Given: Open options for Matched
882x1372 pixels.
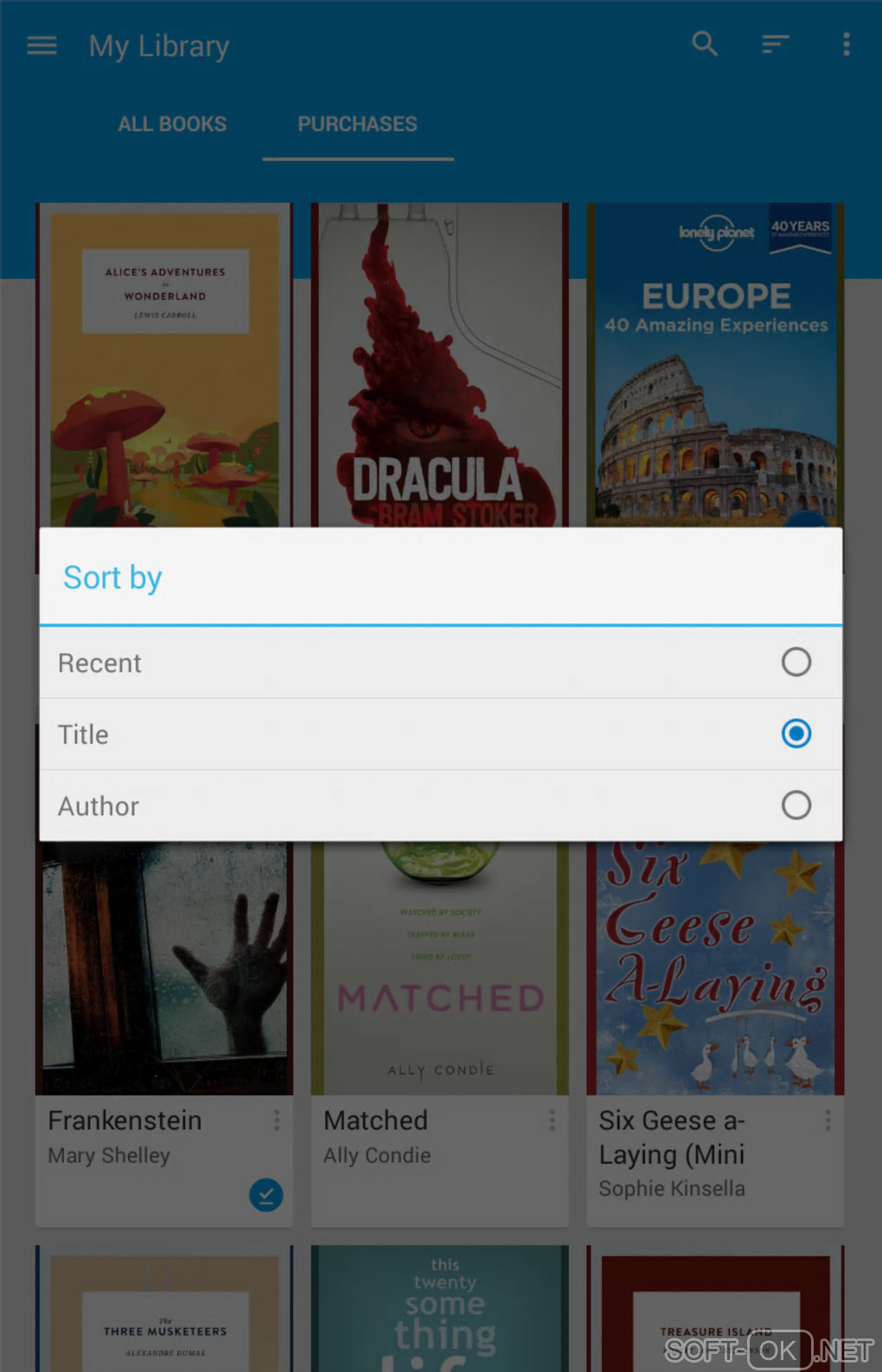Looking at the screenshot, I should pyautogui.click(x=552, y=1120).
